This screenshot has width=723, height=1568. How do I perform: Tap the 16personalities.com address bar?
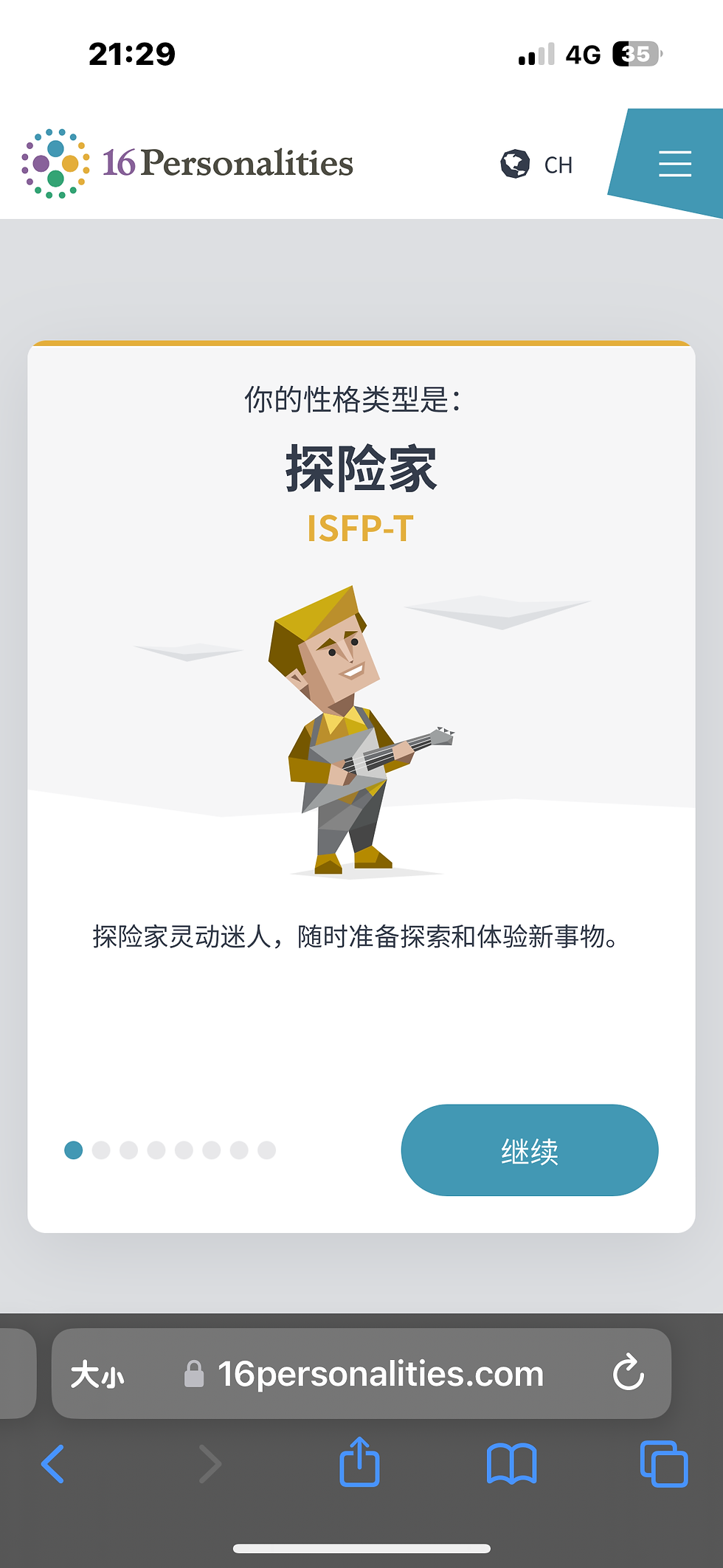(380, 1374)
